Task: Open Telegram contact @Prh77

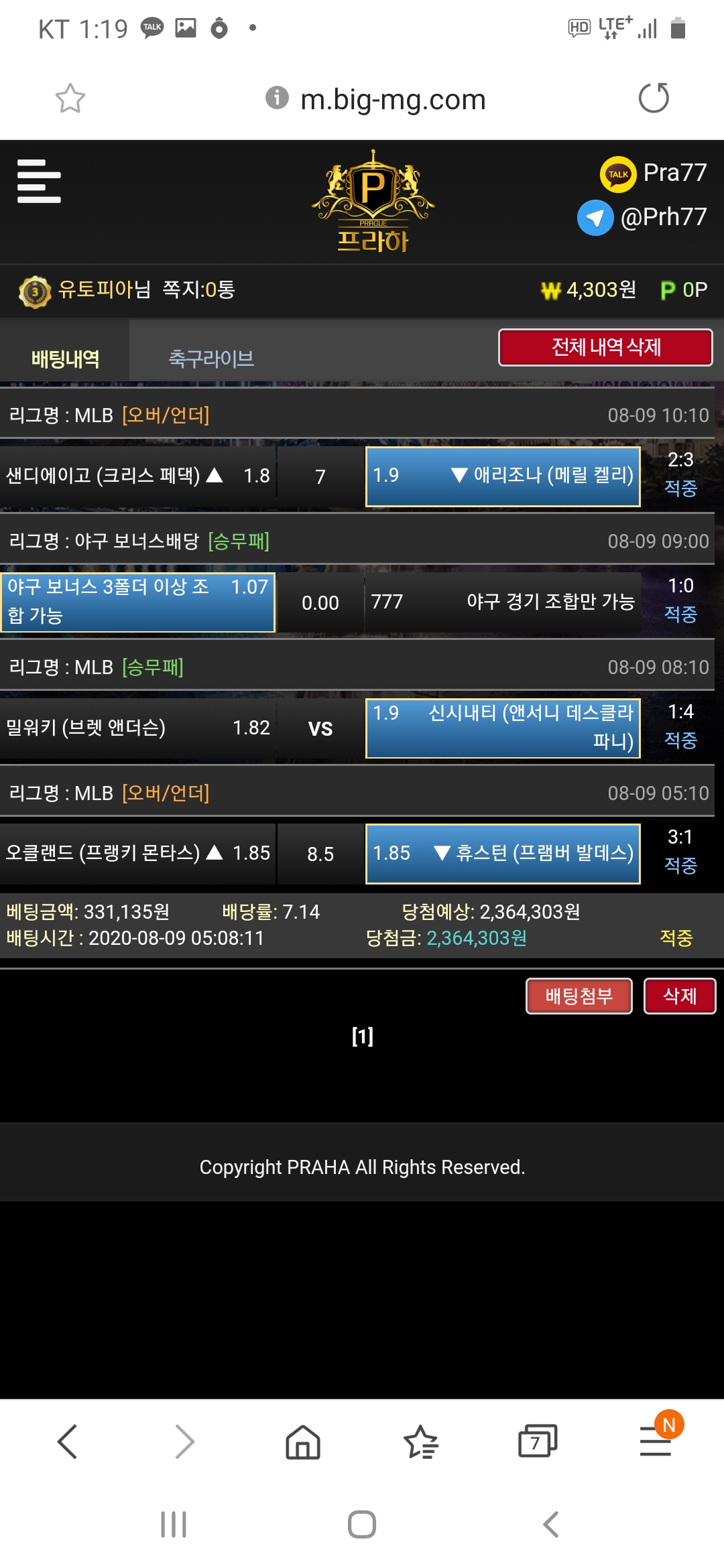Action: [642, 217]
